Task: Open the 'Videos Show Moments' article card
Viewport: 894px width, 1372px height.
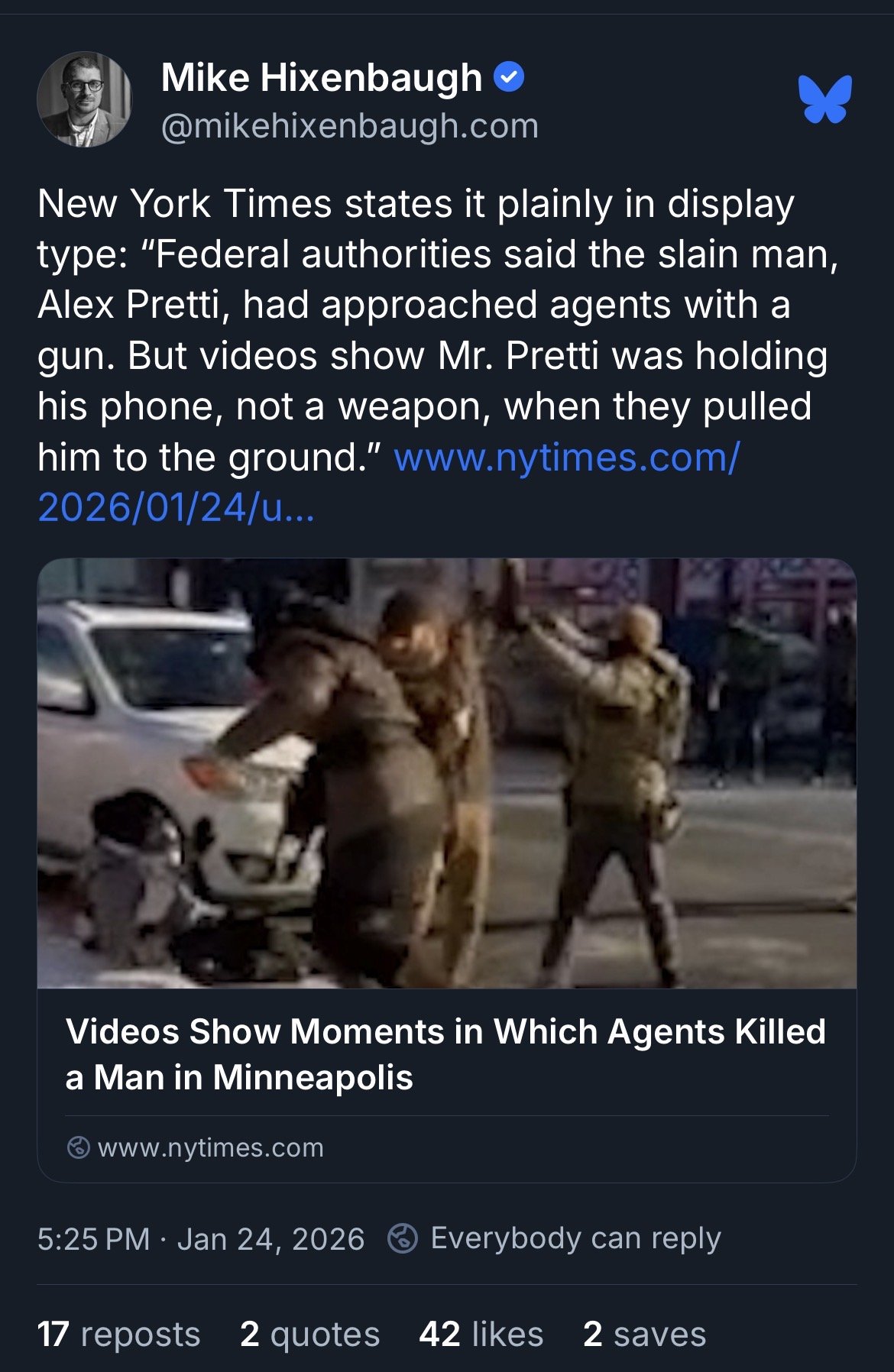Action: click(445, 1054)
